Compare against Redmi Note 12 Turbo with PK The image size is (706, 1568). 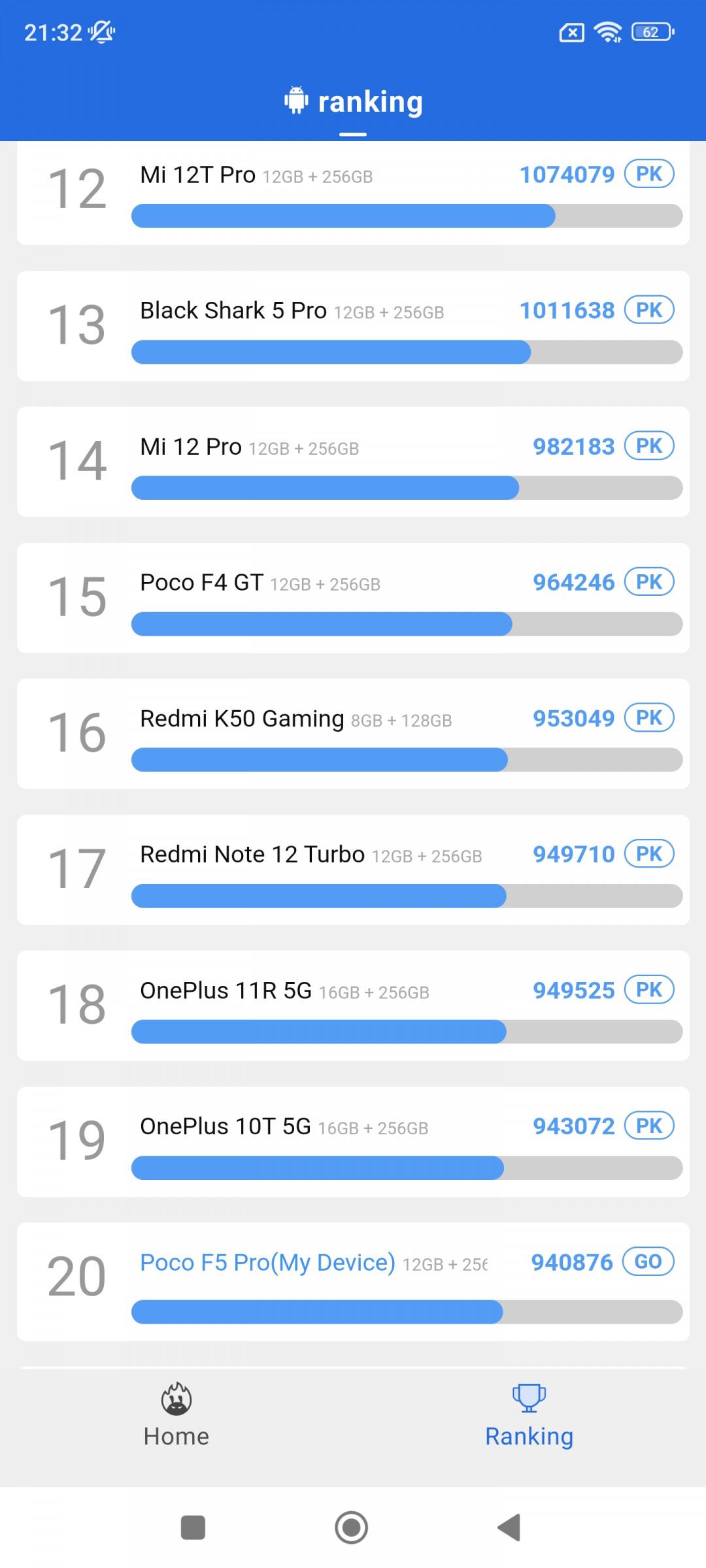[x=649, y=853]
